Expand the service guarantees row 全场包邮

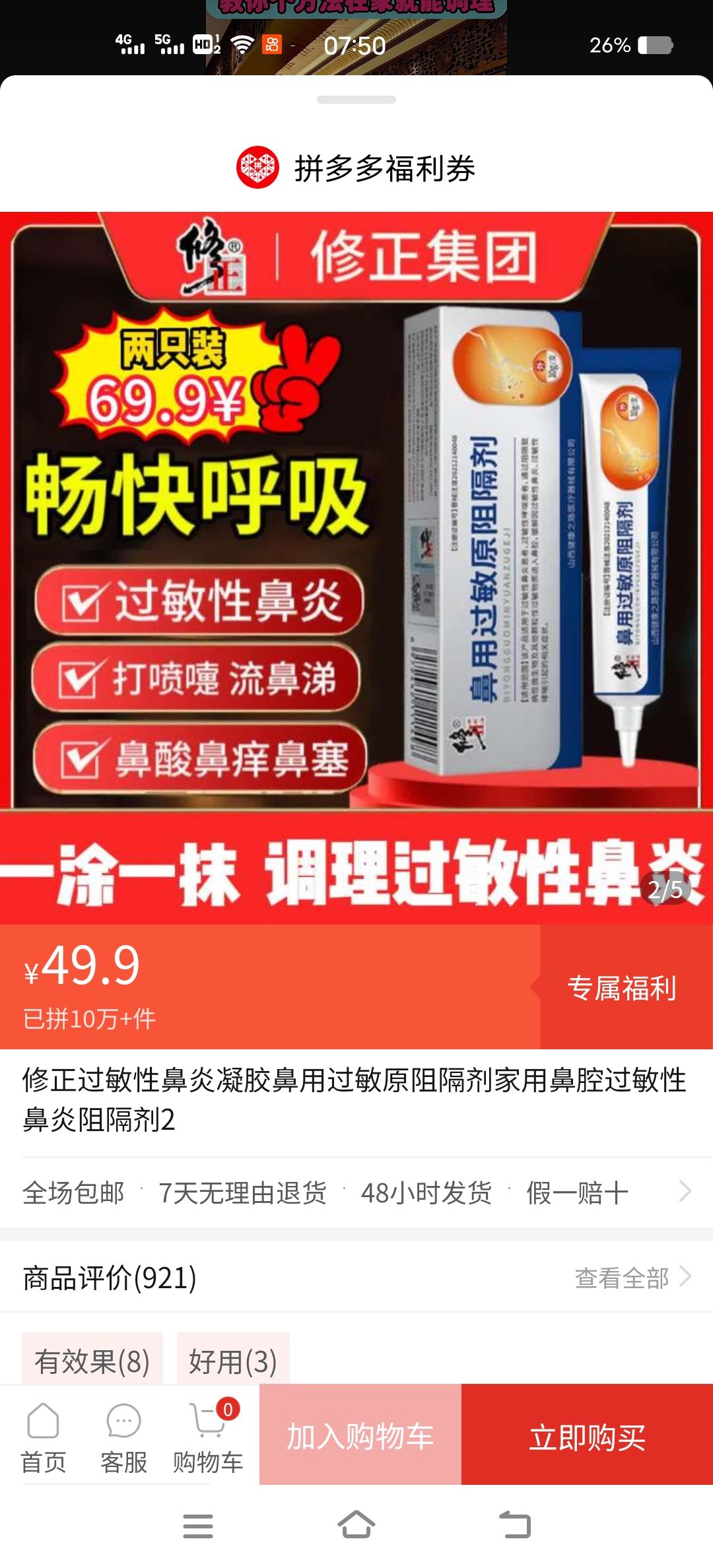[356, 1192]
